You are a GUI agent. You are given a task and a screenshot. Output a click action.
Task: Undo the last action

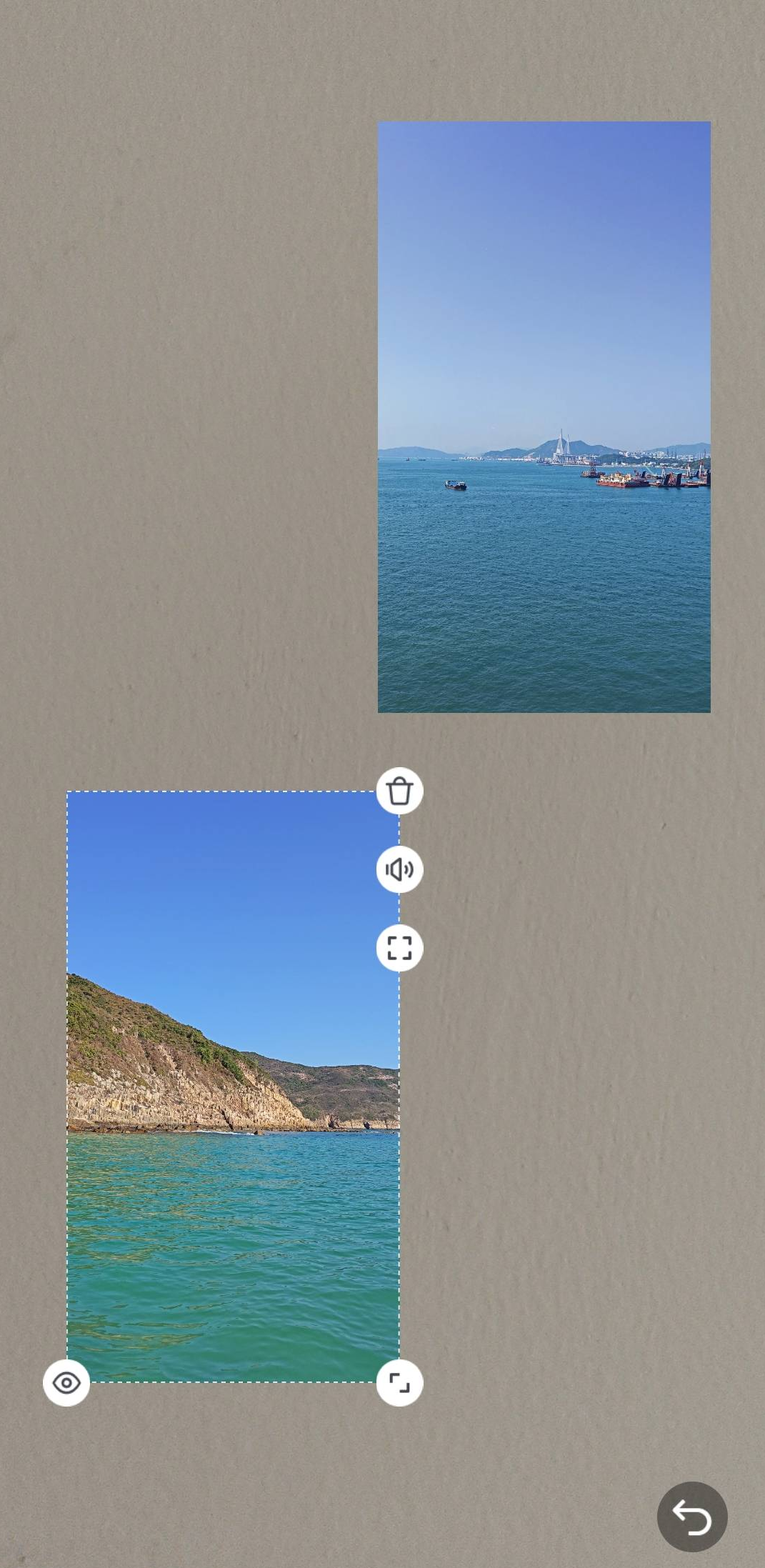(x=691, y=1516)
